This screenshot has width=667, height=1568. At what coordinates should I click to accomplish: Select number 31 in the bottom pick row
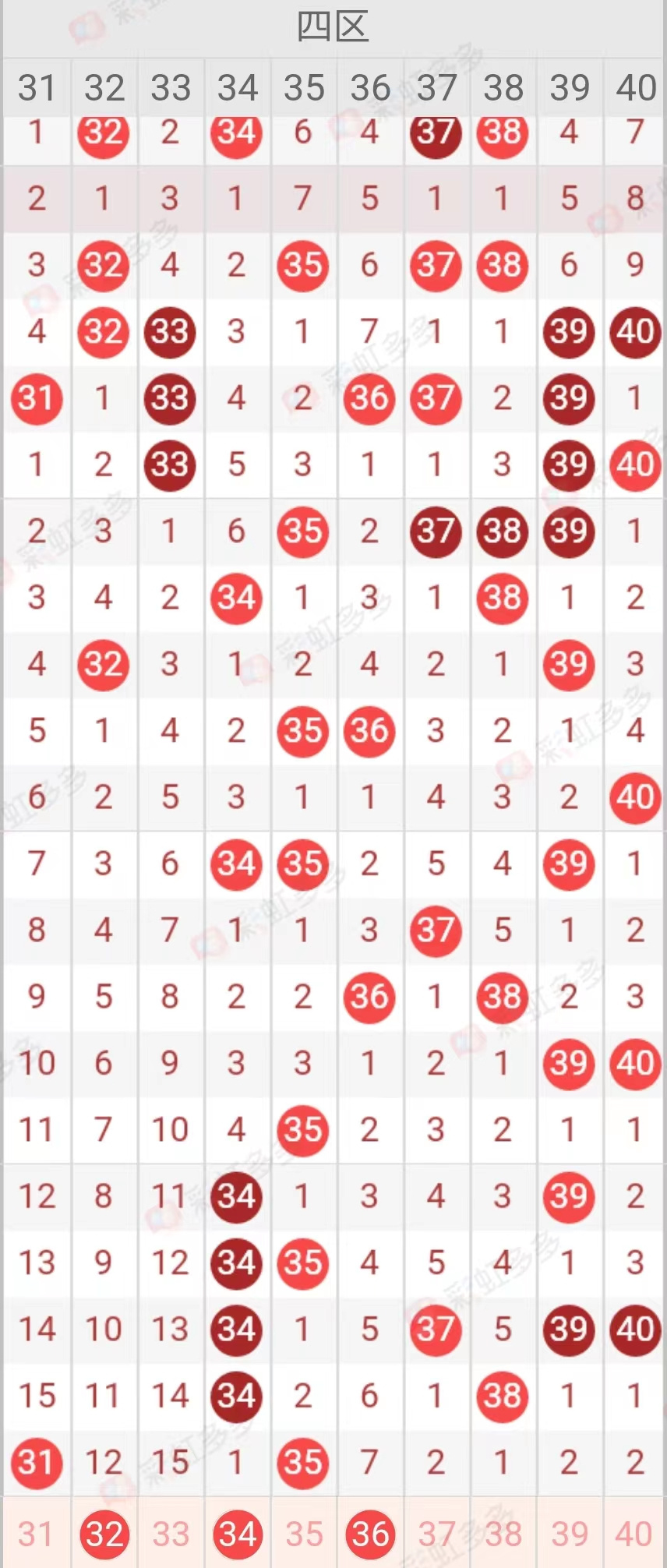tap(37, 1534)
